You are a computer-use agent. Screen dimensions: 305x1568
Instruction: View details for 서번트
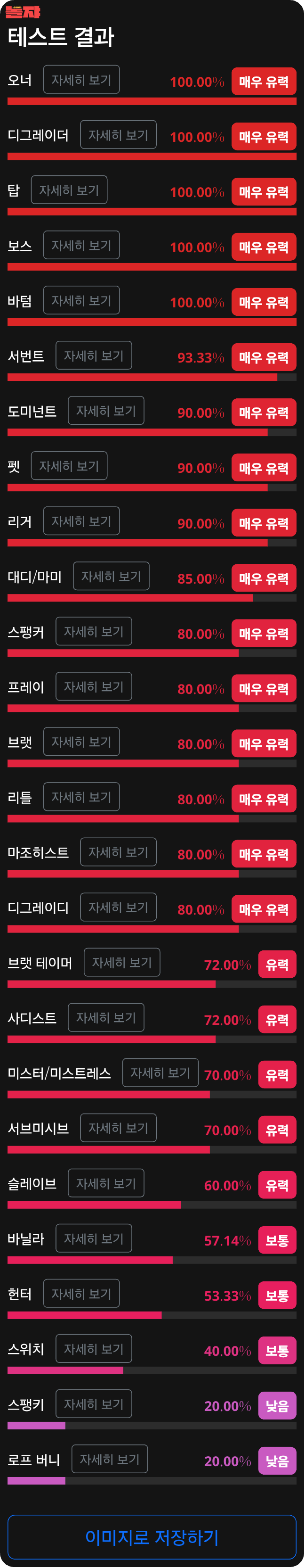94,355
